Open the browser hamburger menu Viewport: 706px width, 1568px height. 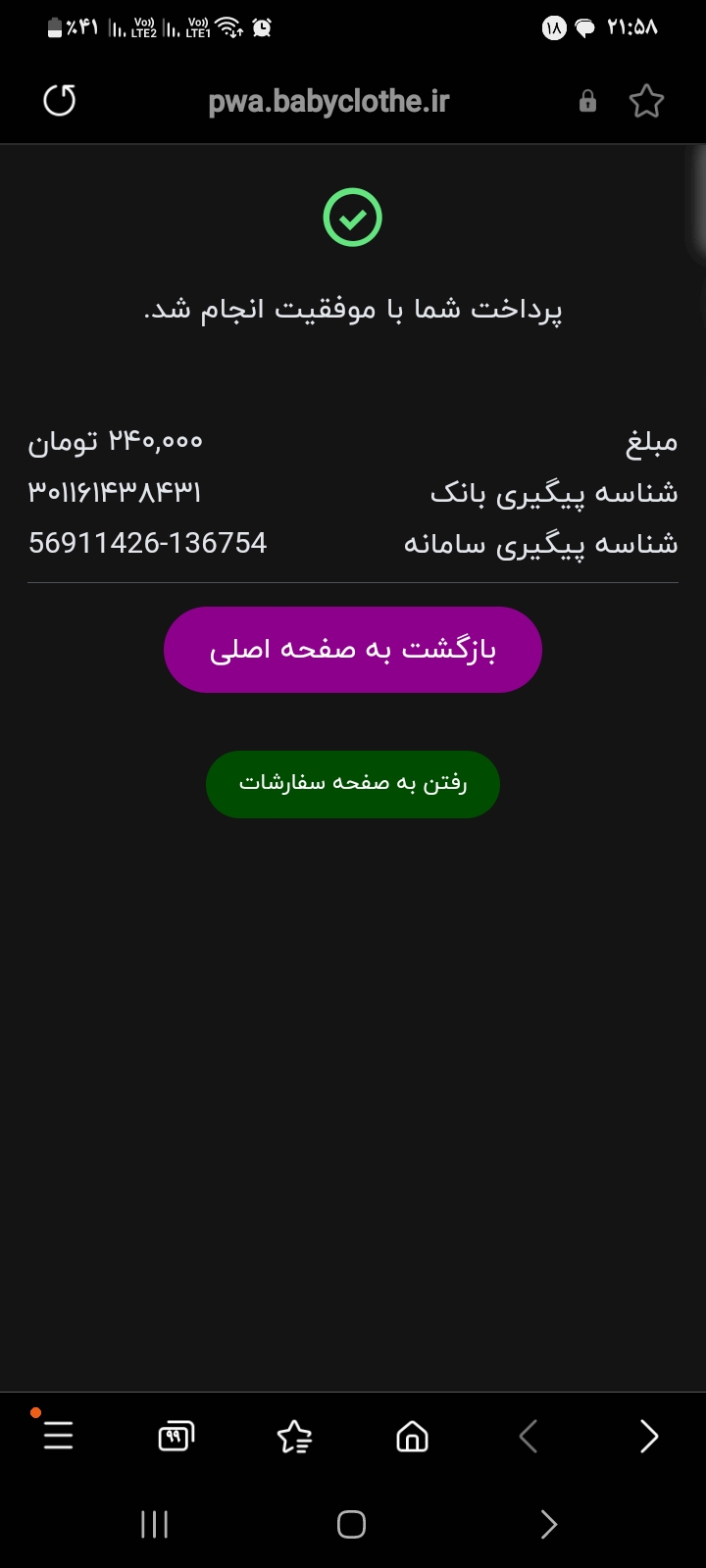pyautogui.click(x=59, y=1437)
